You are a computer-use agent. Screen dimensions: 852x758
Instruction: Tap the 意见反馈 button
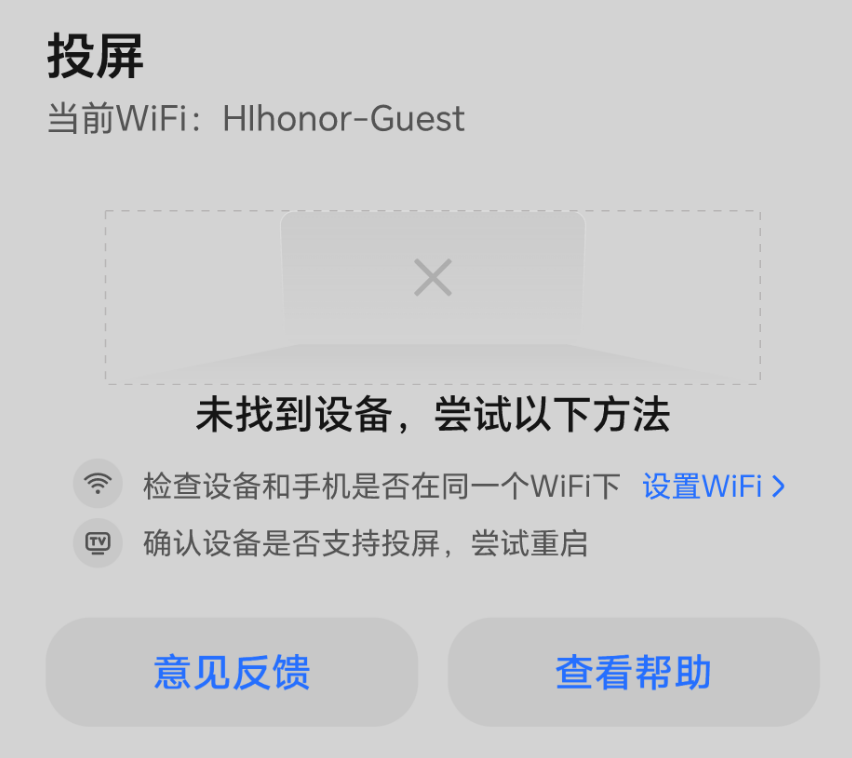(232, 672)
